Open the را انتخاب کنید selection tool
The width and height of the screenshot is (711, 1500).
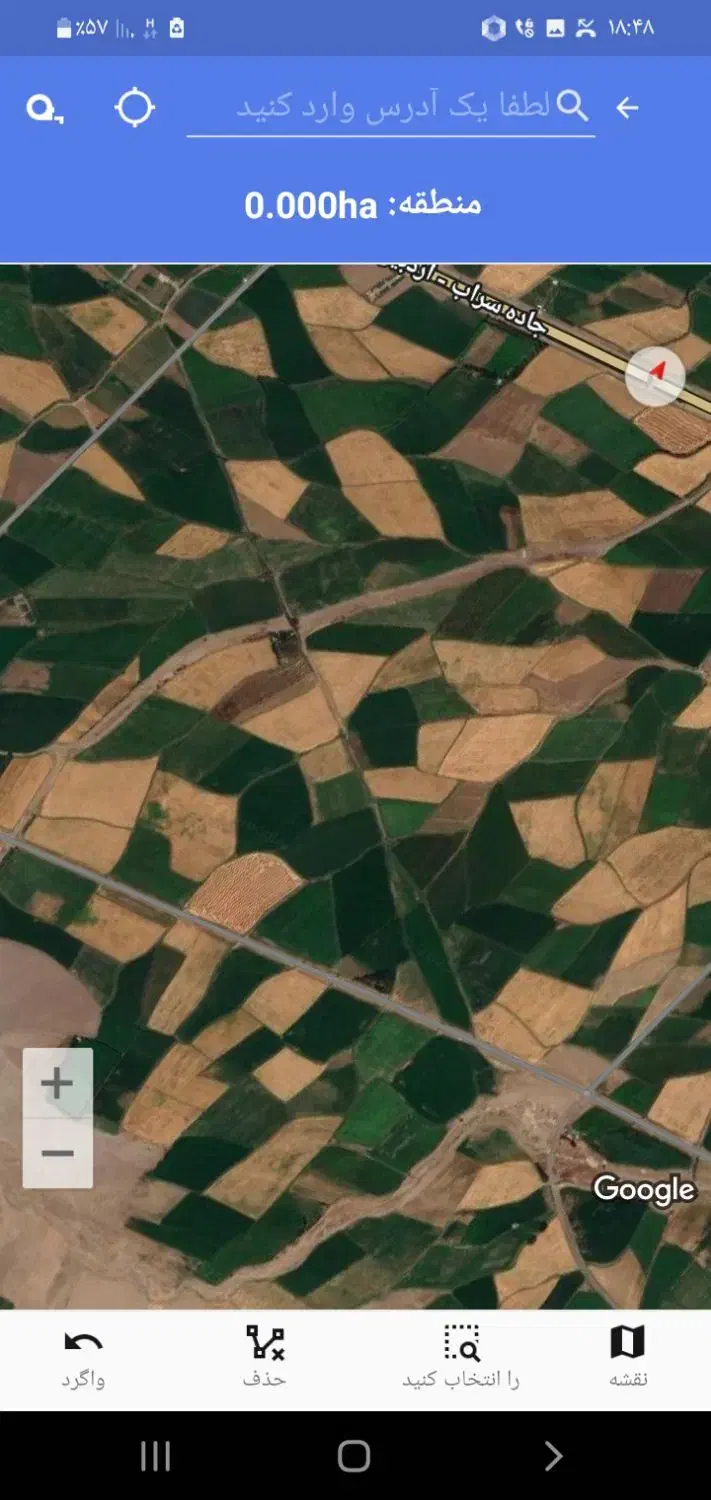tap(461, 1358)
